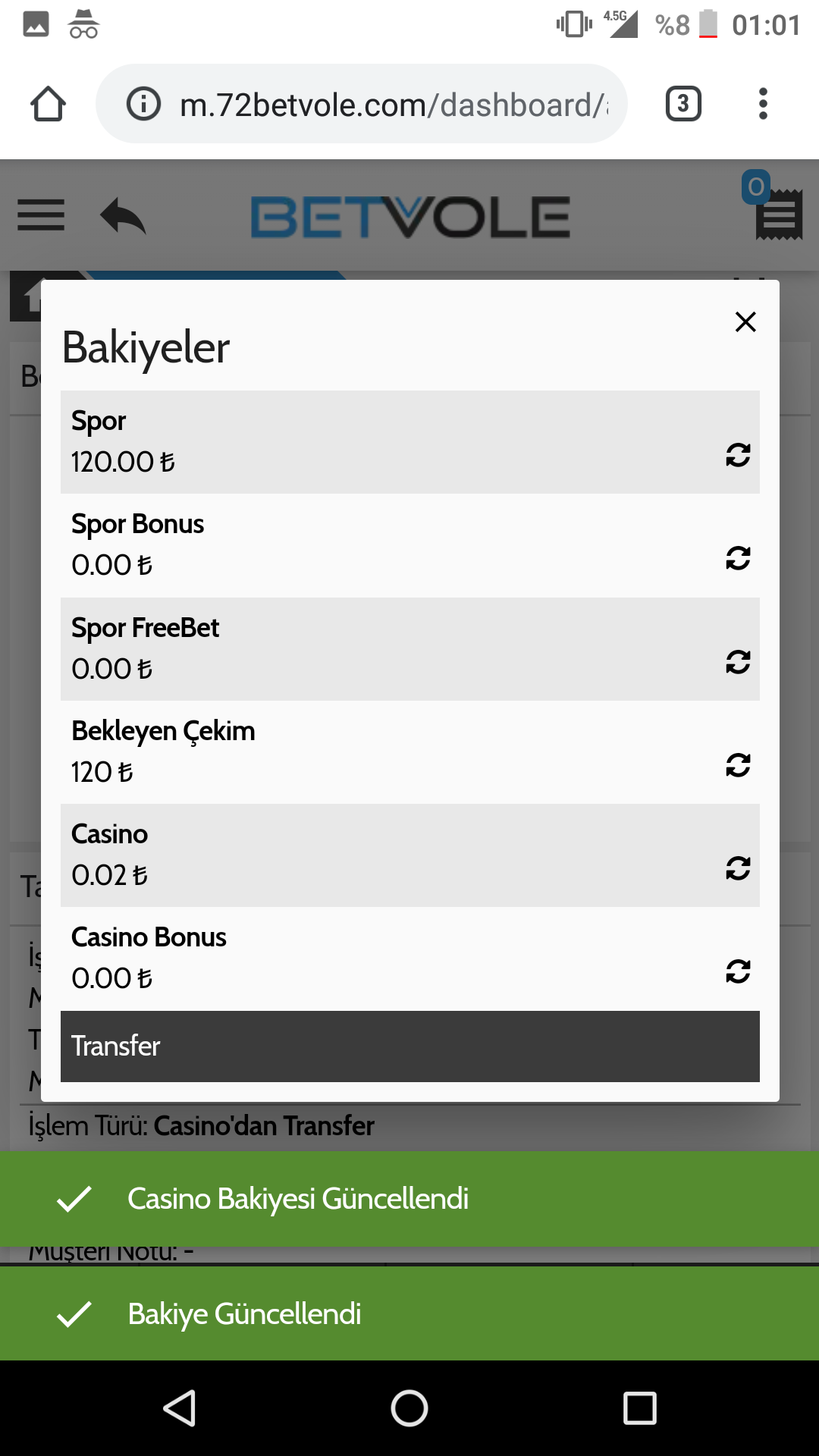
Task: Refresh the Spor balance
Action: click(x=738, y=455)
